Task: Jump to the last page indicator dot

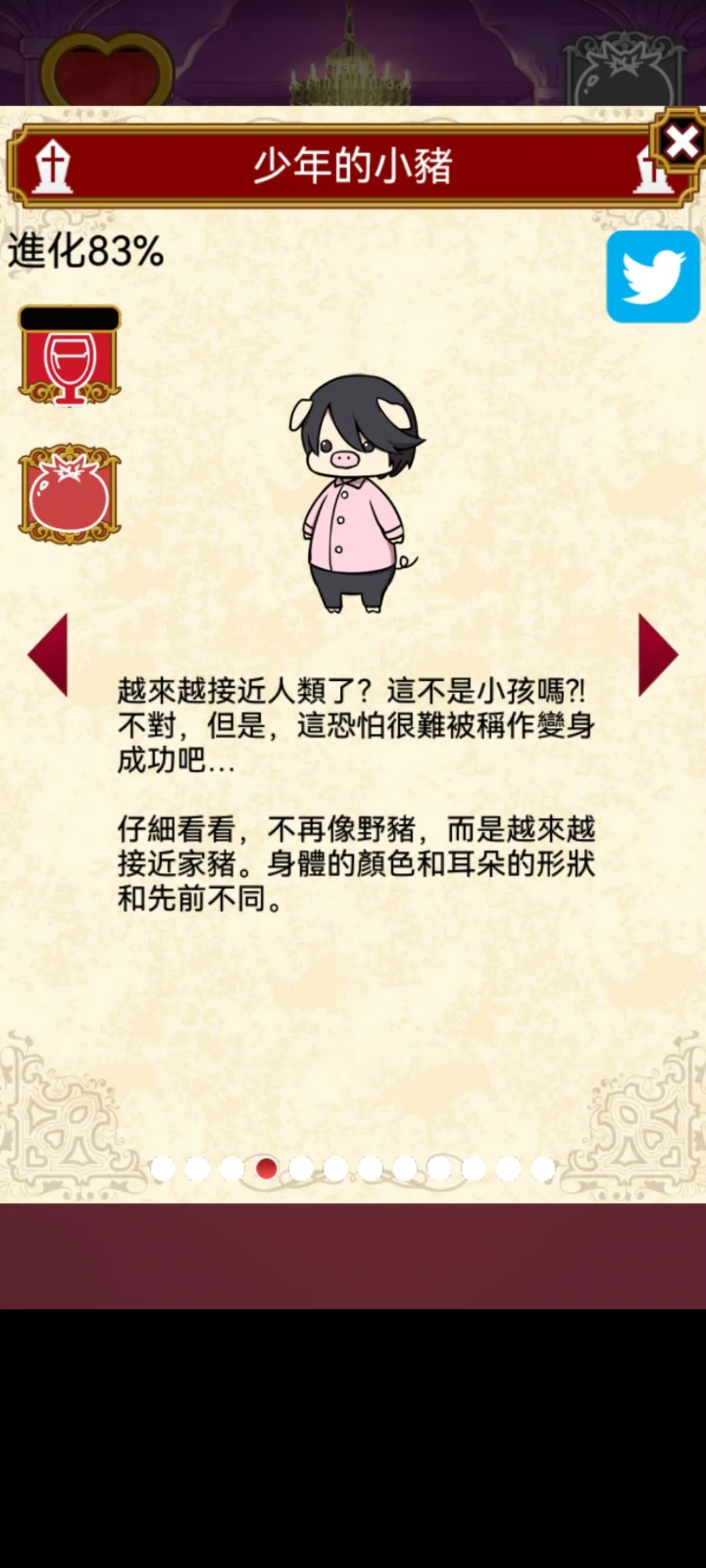Action: [x=543, y=1169]
